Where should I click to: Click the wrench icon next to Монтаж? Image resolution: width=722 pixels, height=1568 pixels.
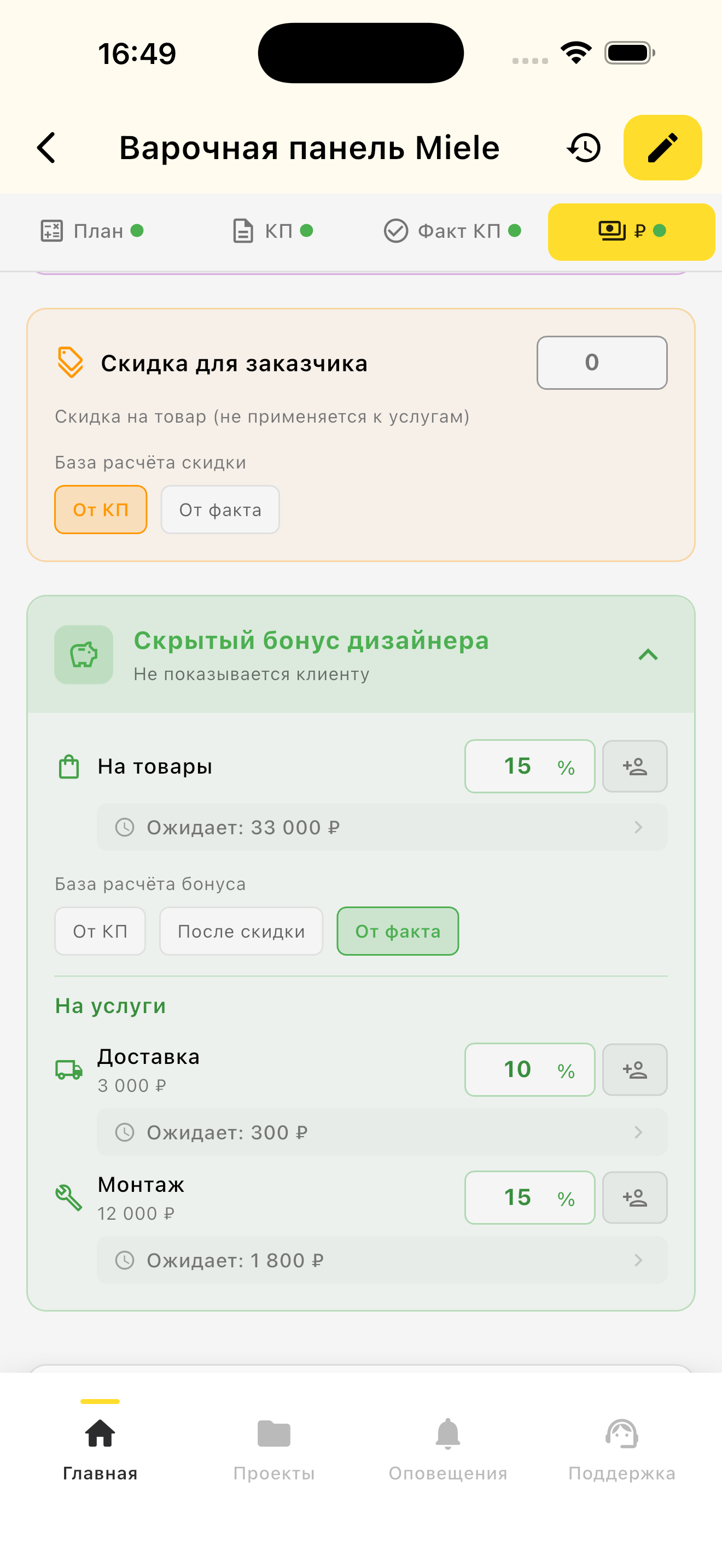[69, 1197]
